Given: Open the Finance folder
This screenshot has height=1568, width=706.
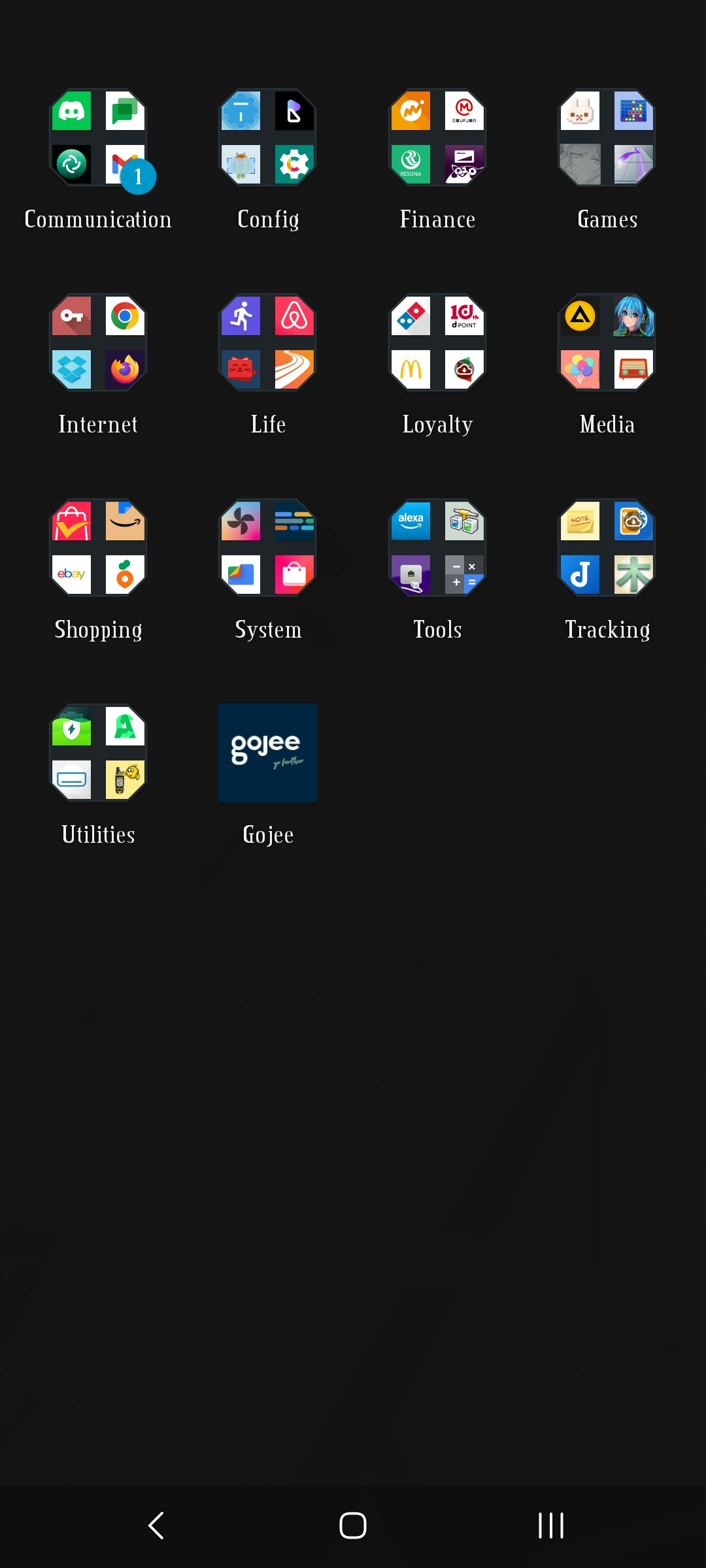Looking at the screenshot, I should pos(437,138).
